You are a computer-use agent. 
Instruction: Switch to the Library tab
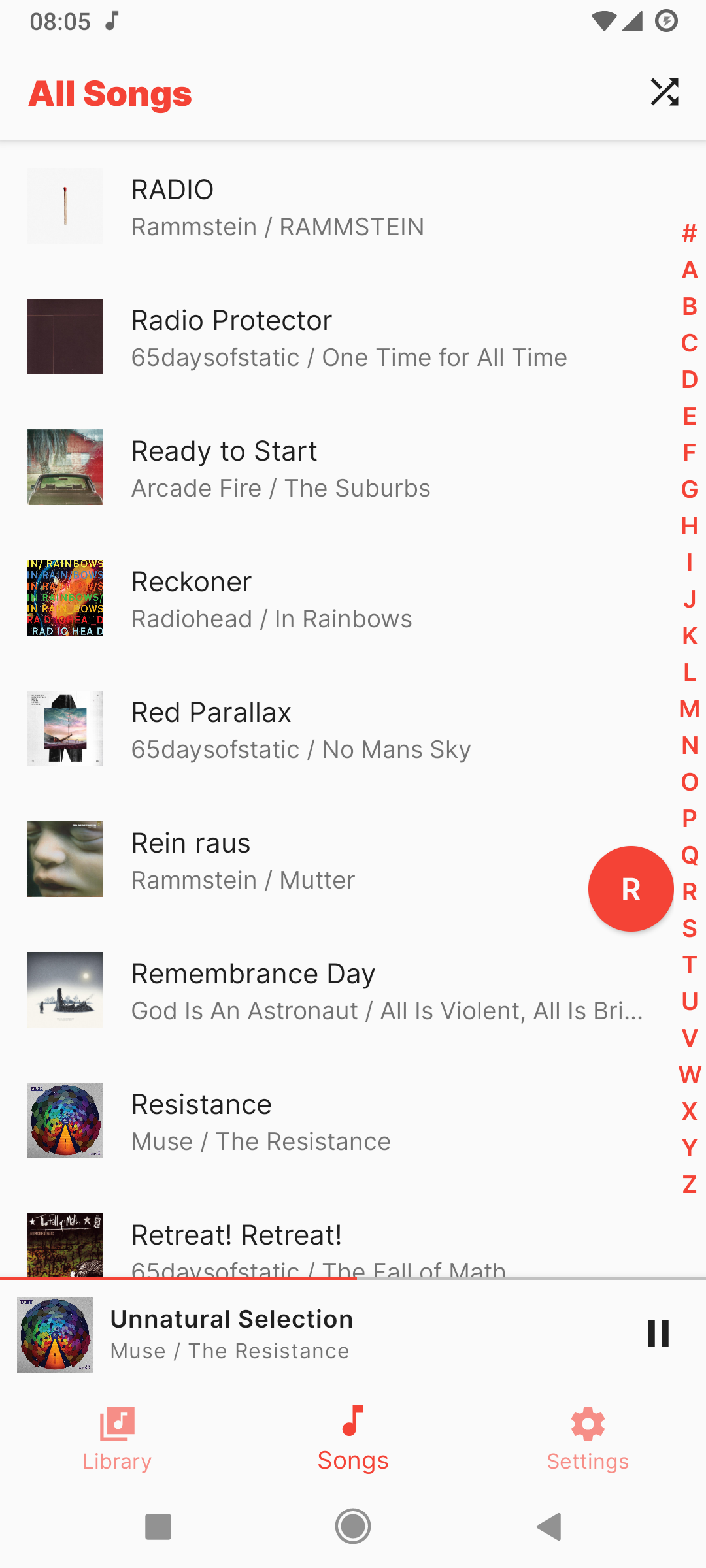click(117, 1439)
